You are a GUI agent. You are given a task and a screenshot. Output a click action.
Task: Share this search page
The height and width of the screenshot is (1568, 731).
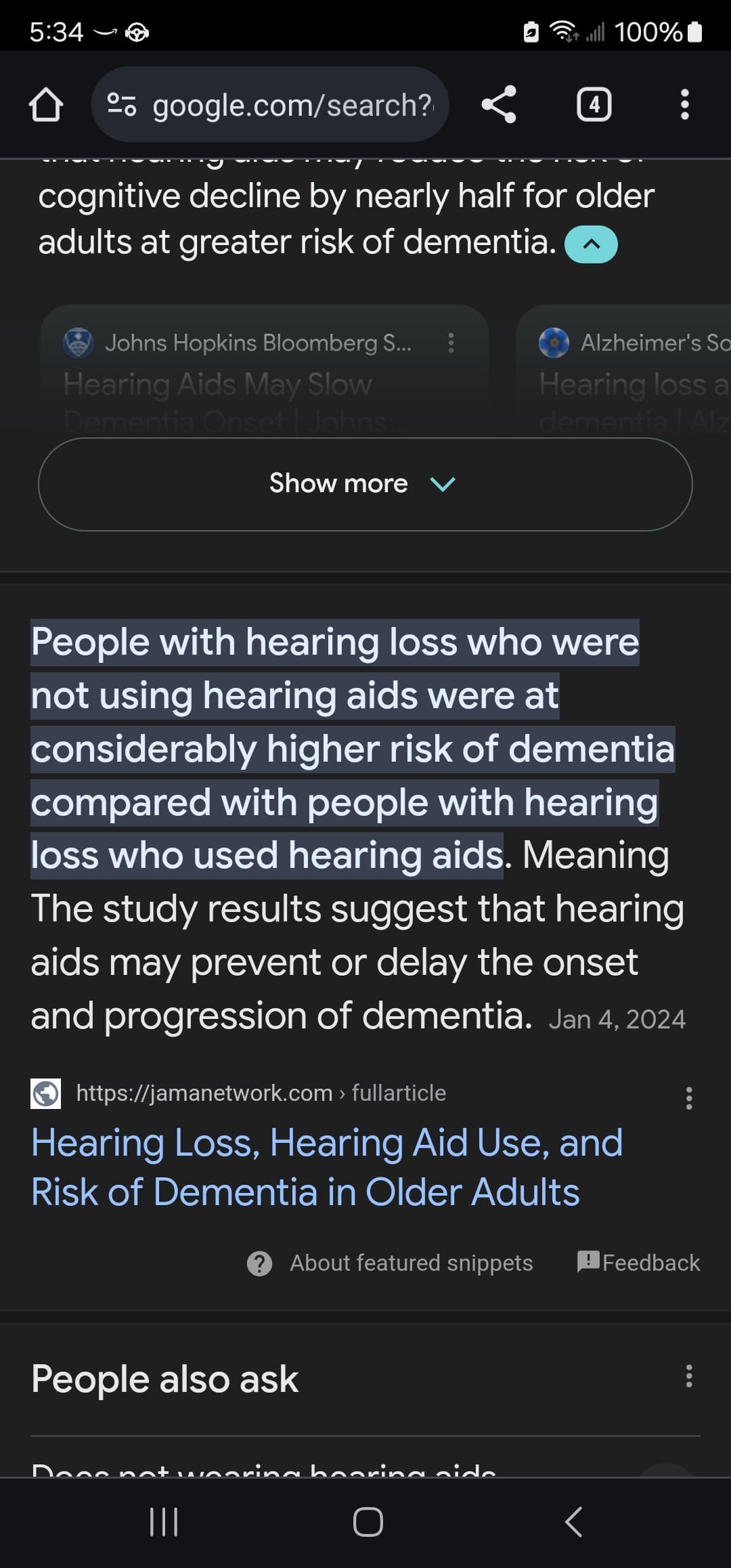pos(499,105)
